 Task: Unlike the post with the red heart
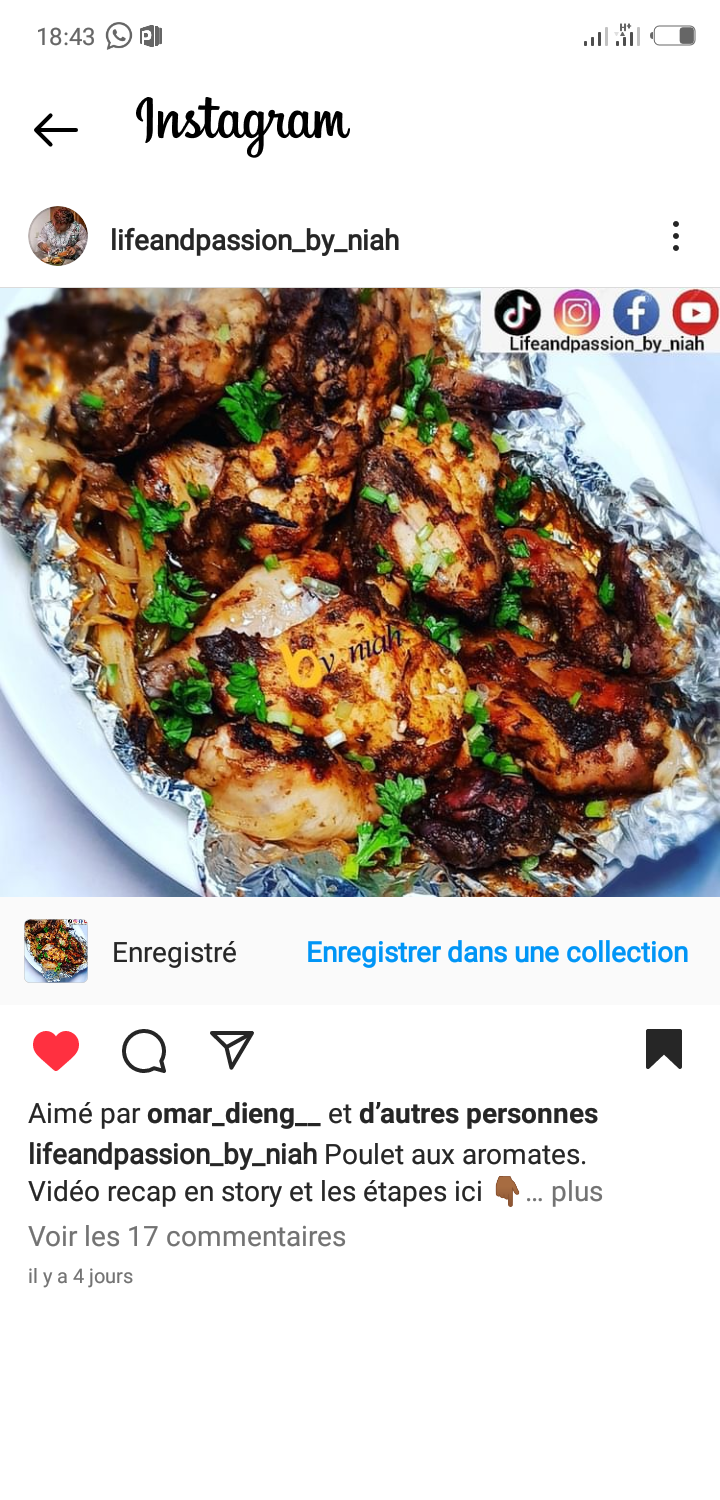56,1051
